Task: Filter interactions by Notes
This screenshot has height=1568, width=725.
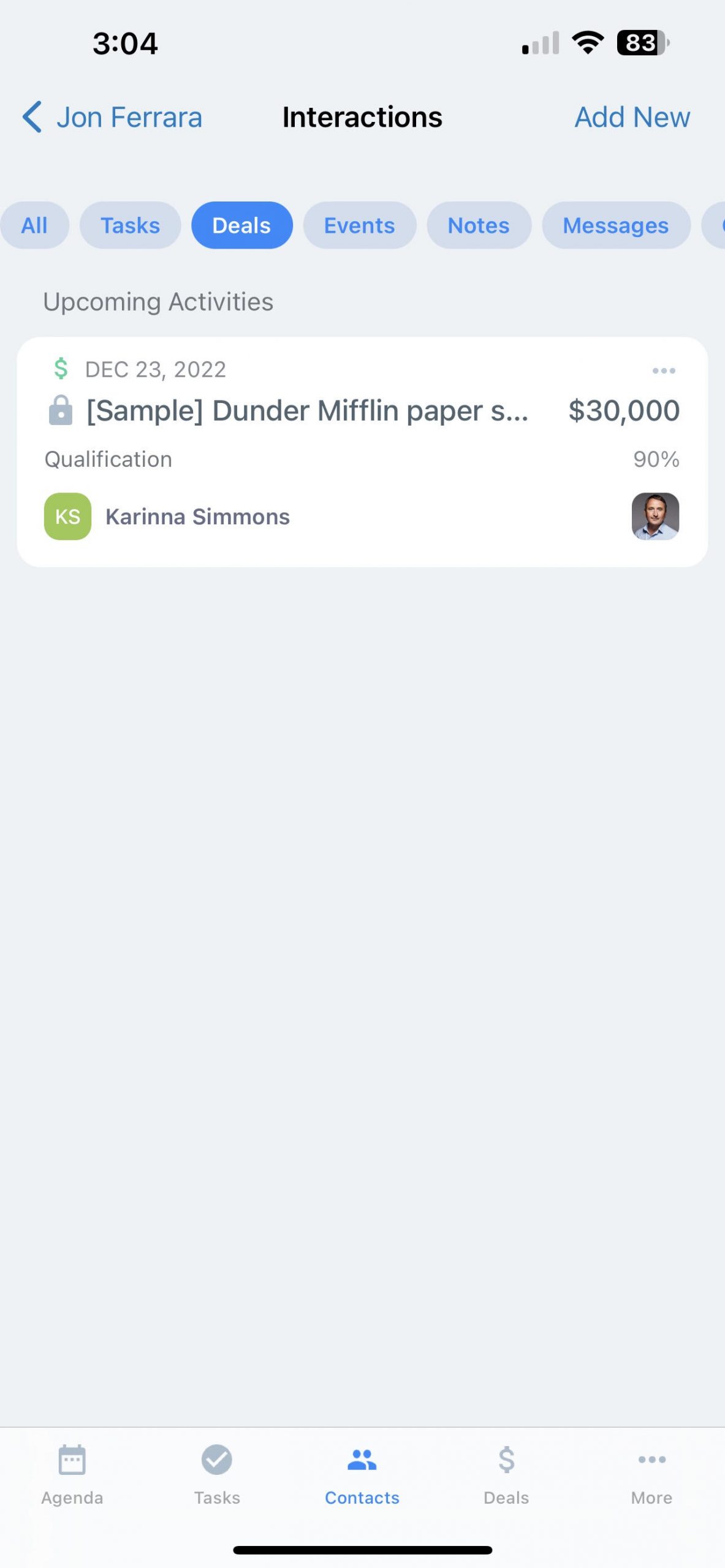Action: tap(478, 225)
